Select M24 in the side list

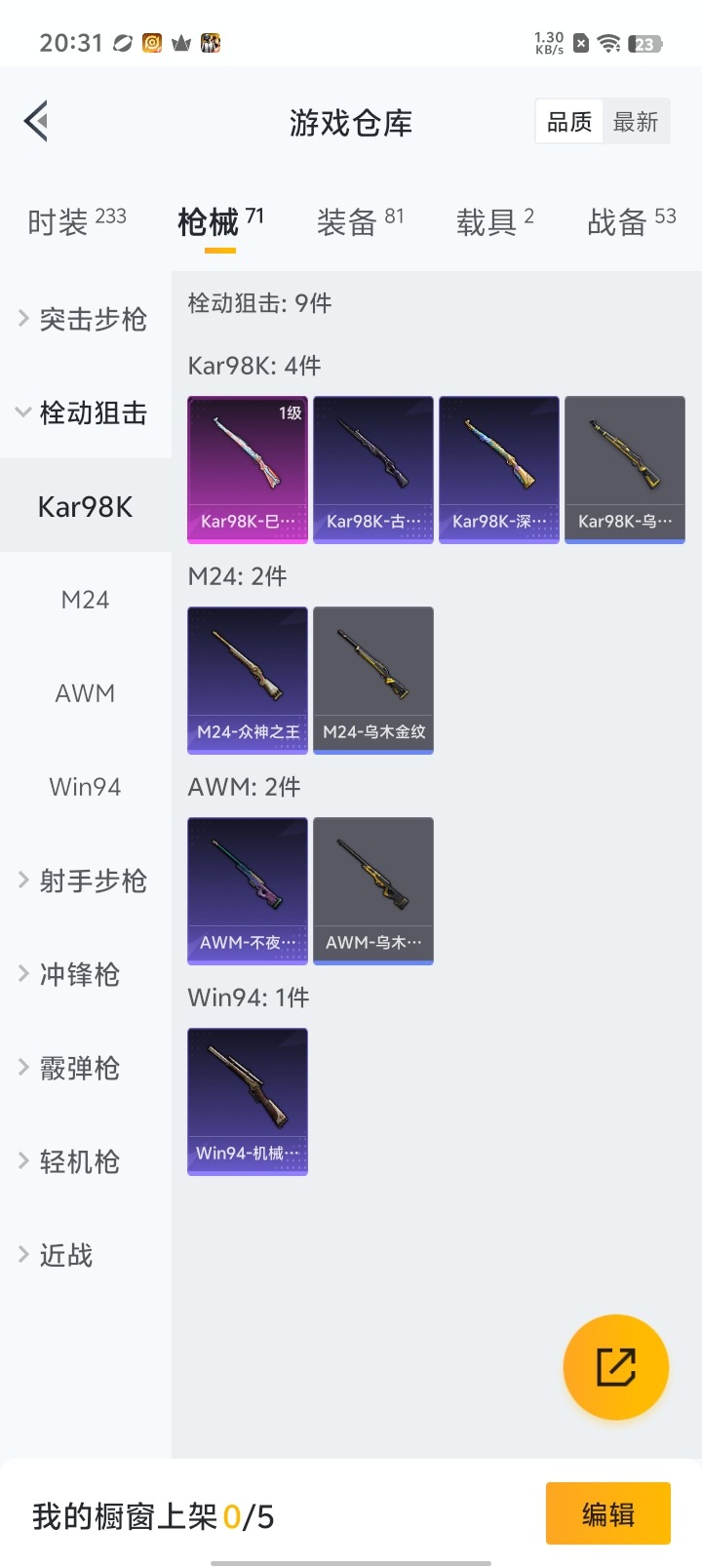pyautogui.click(x=86, y=600)
